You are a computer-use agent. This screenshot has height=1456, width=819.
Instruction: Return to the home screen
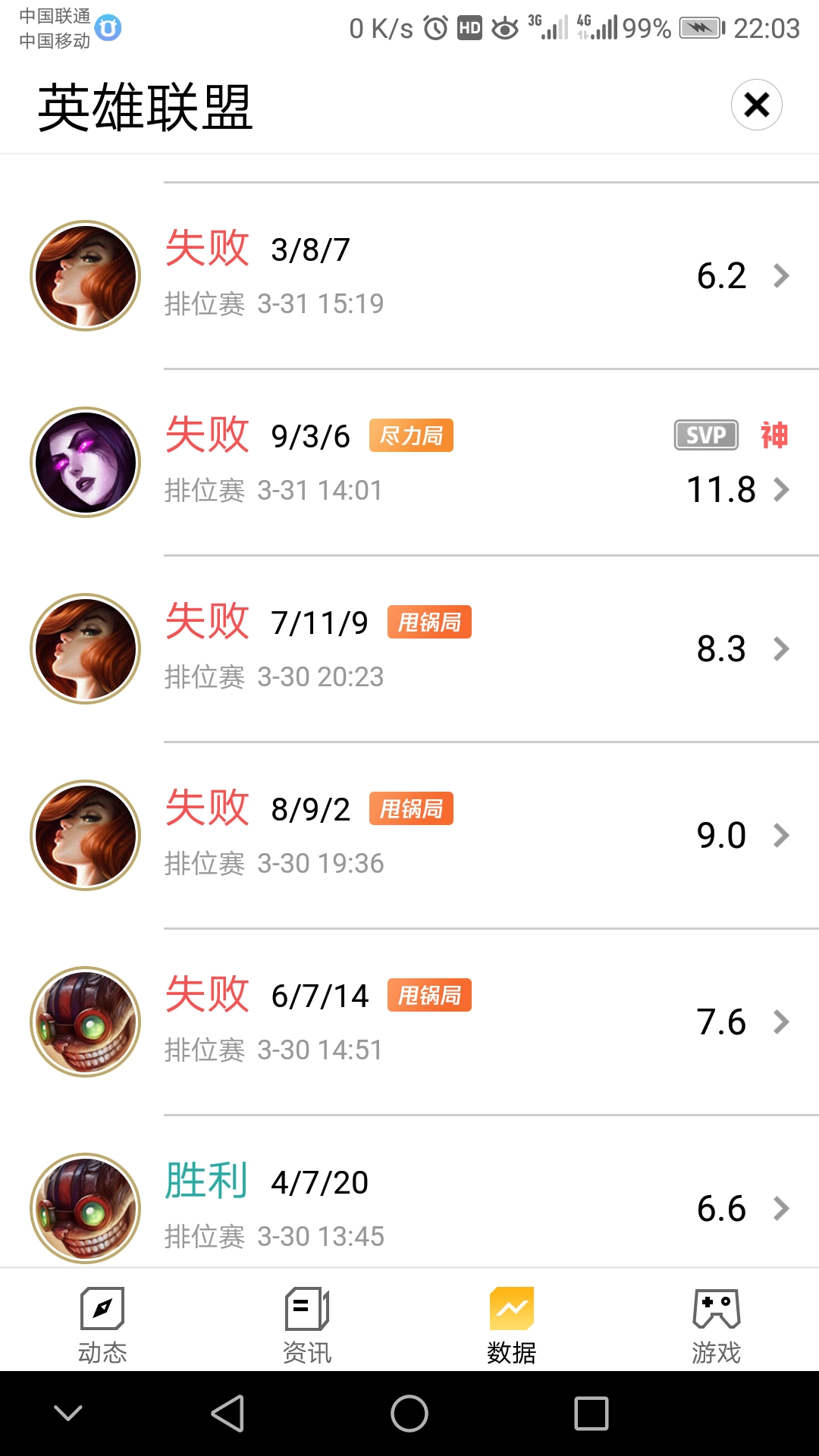coord(409,1414)
